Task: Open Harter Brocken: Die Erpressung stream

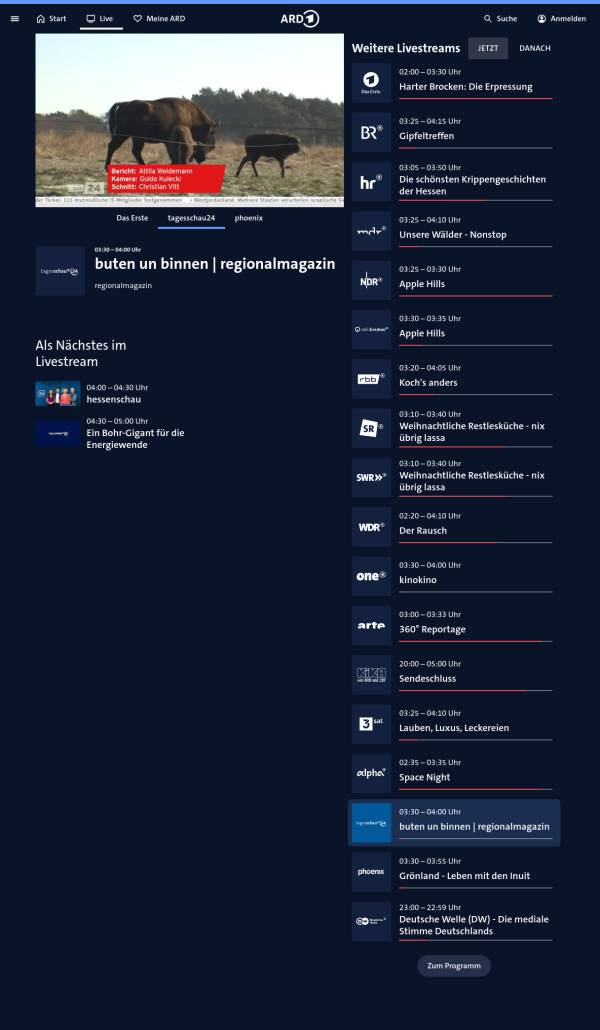Action: coord(465,86)
